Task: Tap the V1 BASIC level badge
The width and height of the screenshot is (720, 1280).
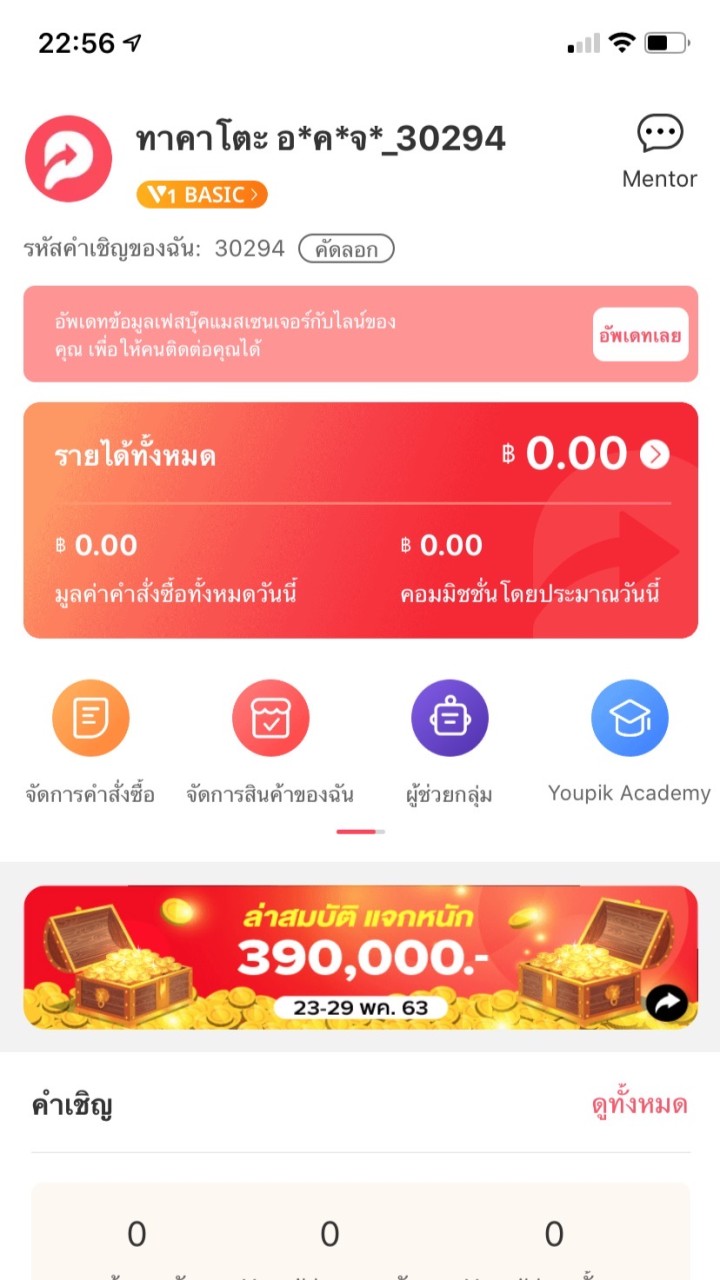Action: pyautogui.click(x=202, y=194)
